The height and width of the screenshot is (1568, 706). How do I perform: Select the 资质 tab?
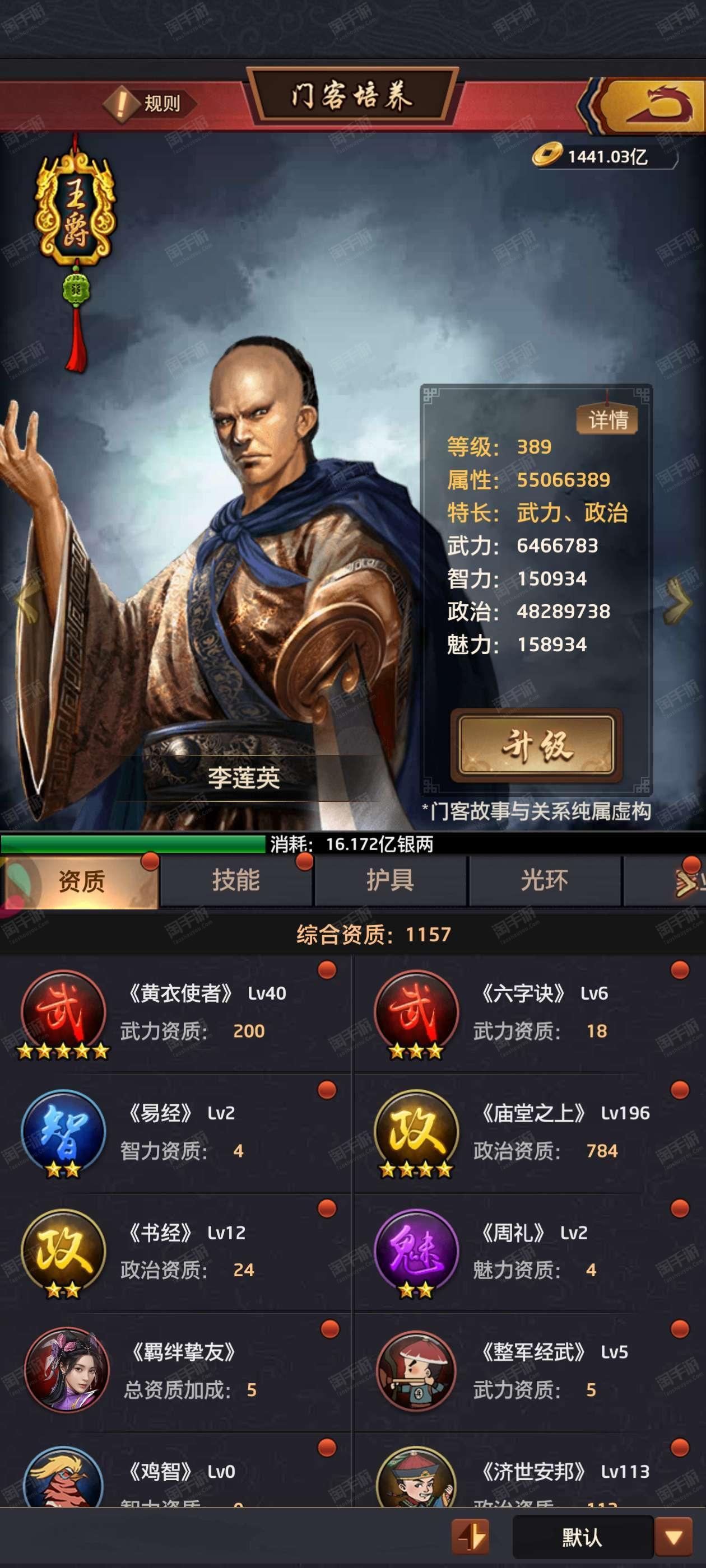pyautogui.click(x=81, y=881)
